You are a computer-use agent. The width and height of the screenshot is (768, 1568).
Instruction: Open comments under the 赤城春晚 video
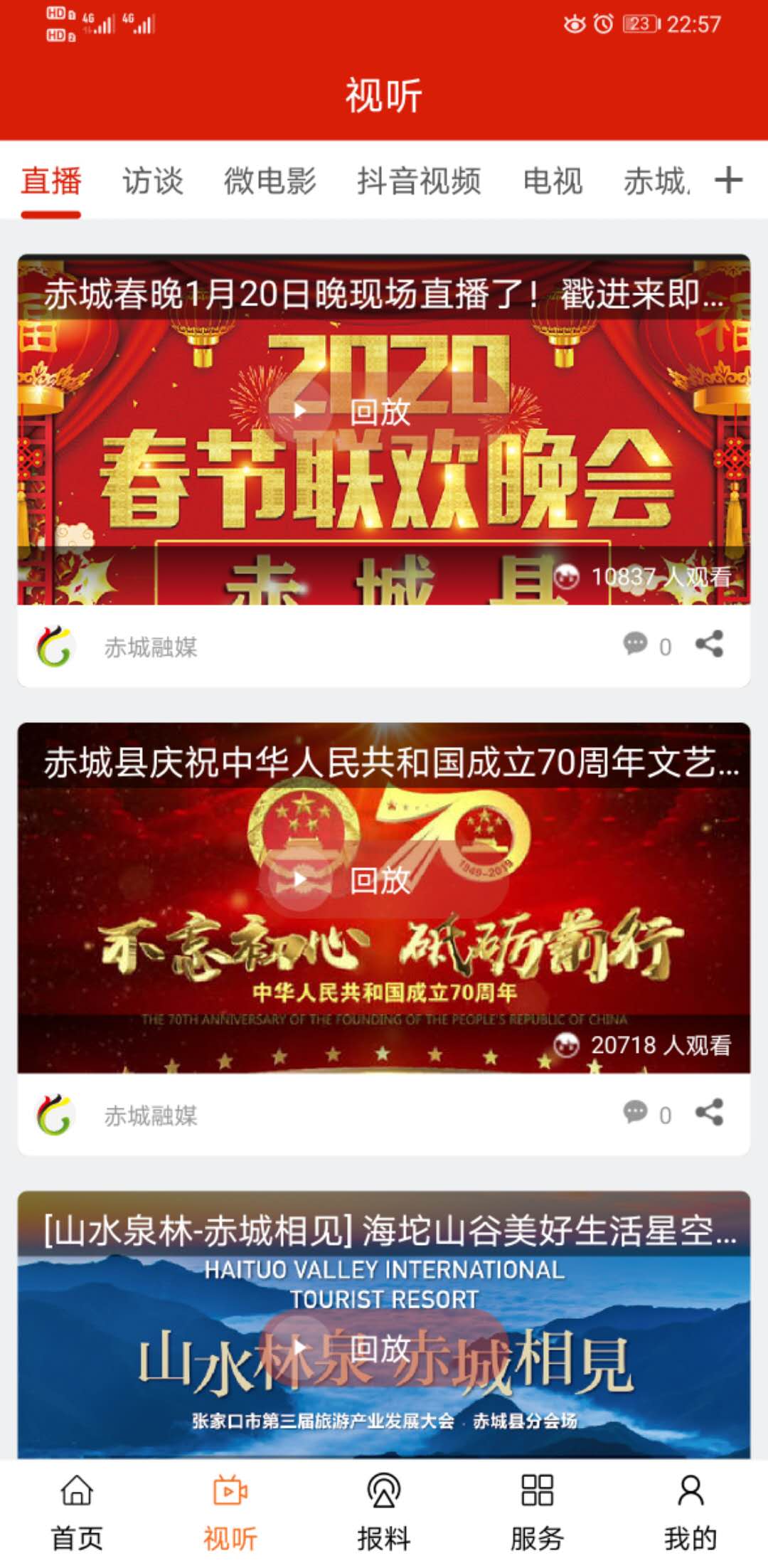tap(646, 645)
